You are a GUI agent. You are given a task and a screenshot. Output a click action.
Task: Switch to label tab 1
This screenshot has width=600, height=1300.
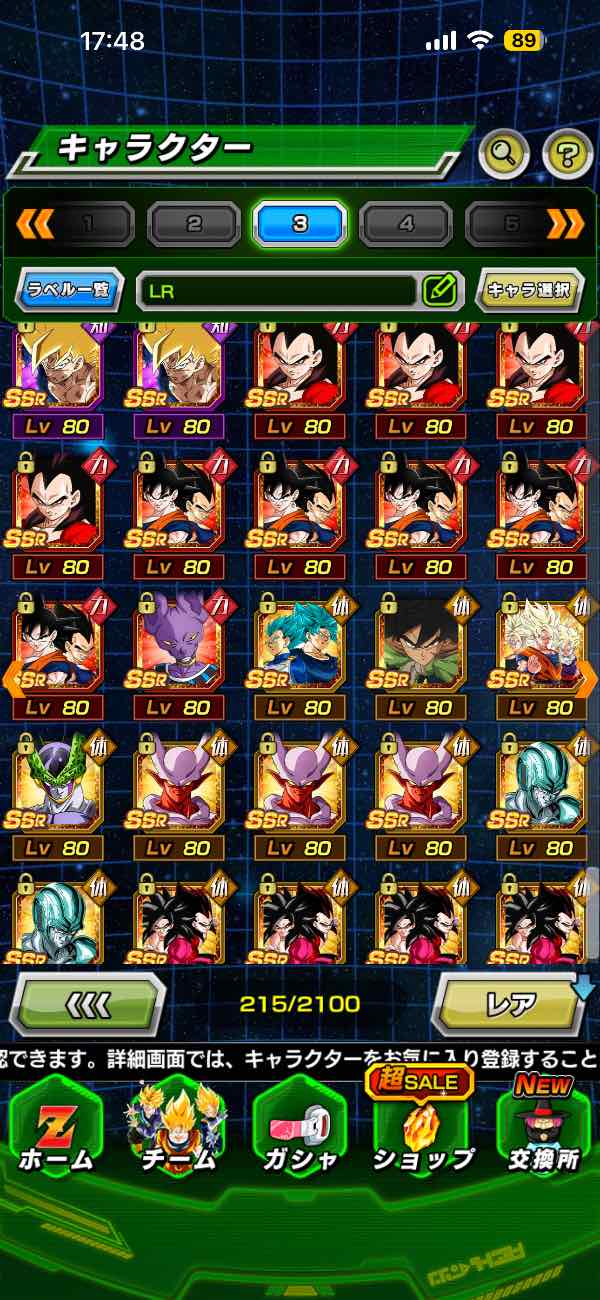click(x=89, y=223)
